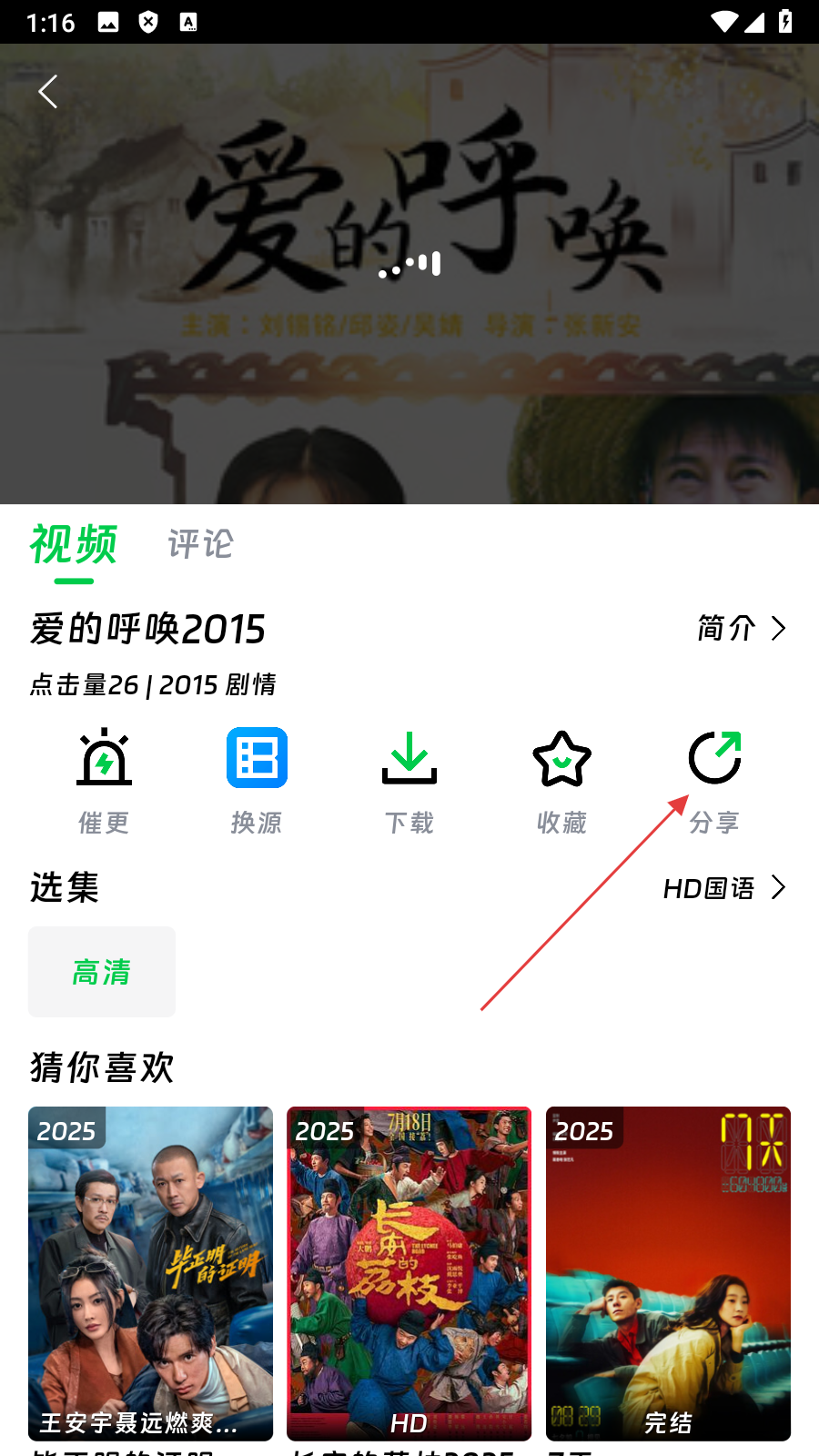
Task: Switch to the 评论 tab
Action: 200,544
